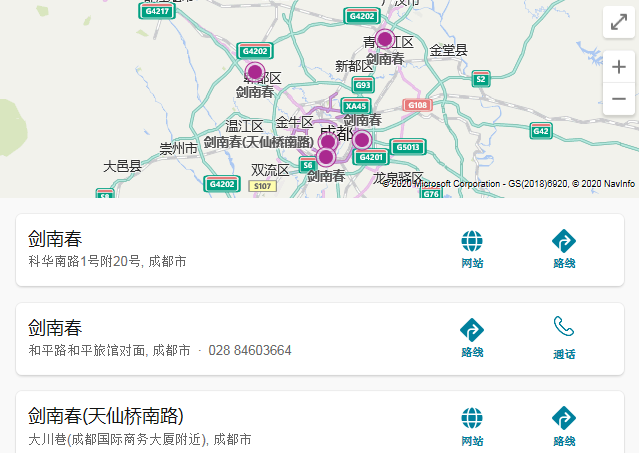Viewport: 639px width, 453px height.
Task: Select the 剑南春 map pin near 青白江区
Action: (x=385, y=39)
